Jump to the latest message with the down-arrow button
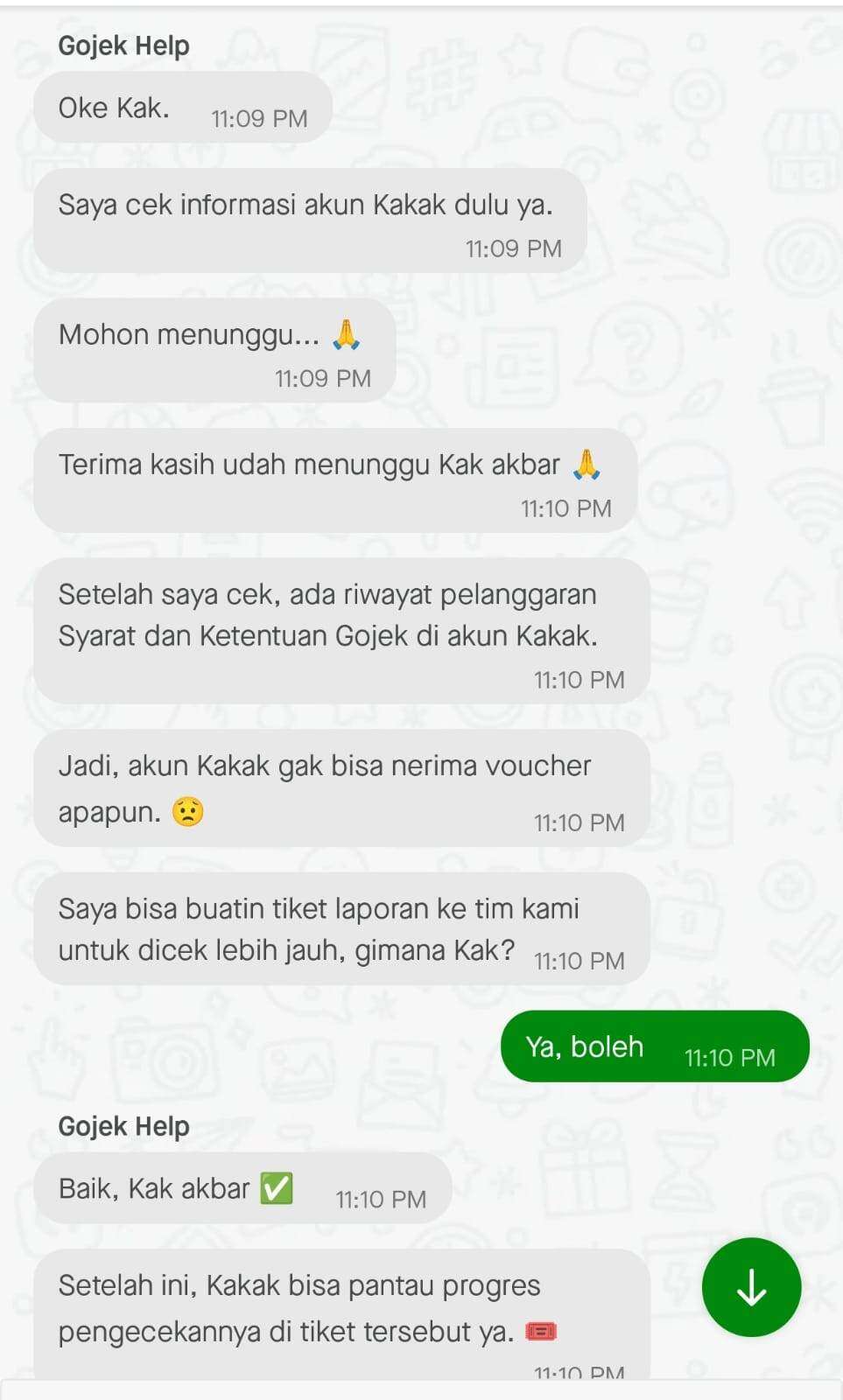Image resolution: width=843 pixels, height=1400 pixels. [751, 1287]
